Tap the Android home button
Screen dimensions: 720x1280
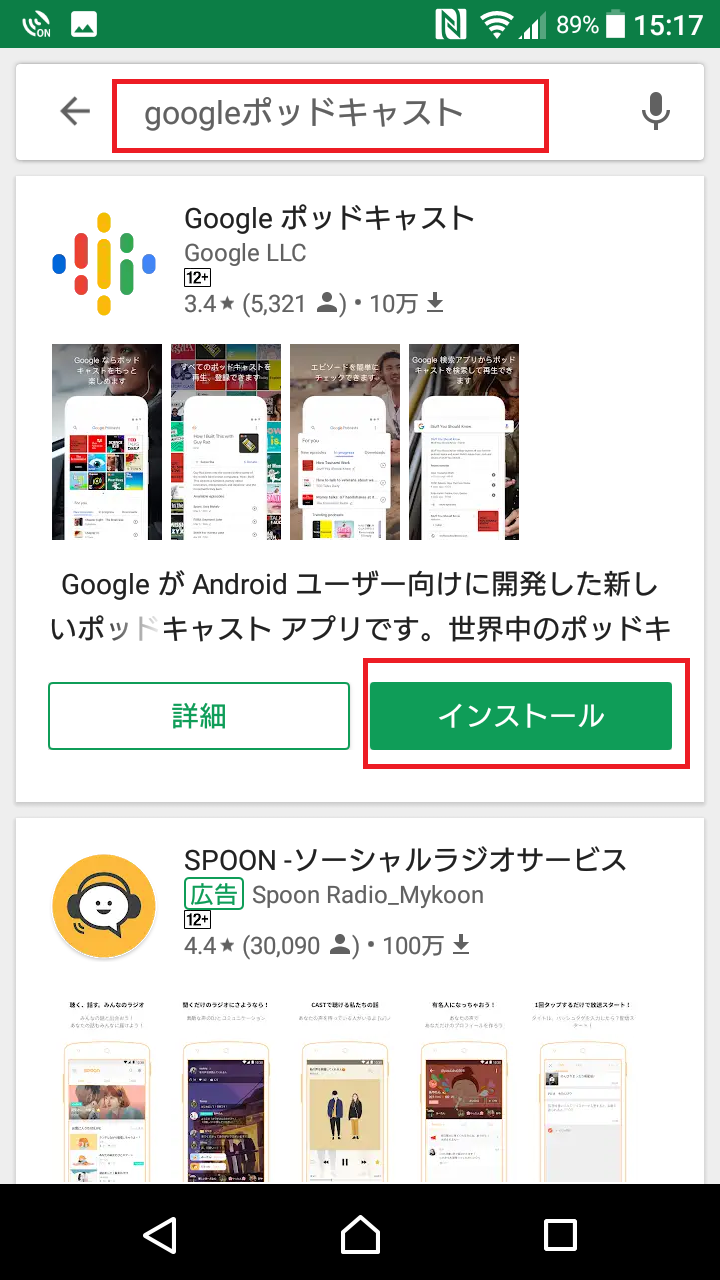coord(360,1234)
